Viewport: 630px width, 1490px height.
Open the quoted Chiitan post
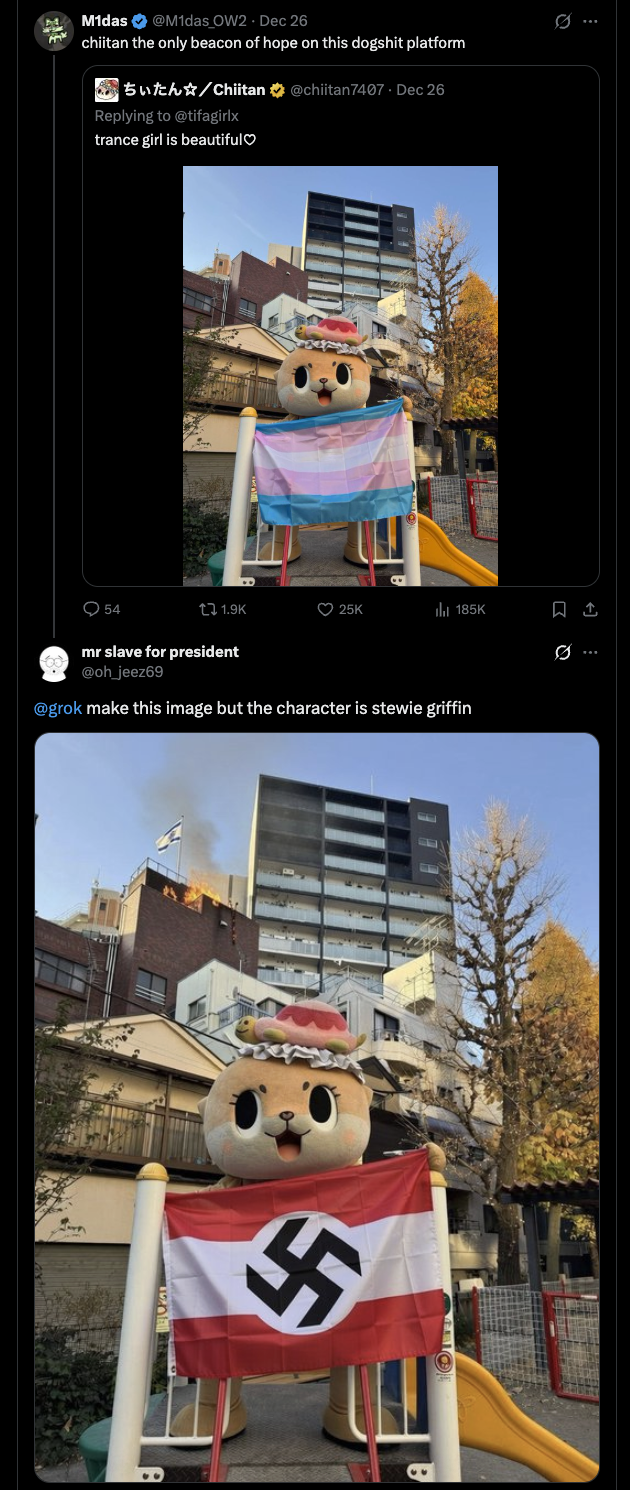pyautogui.click(x=340, y=115)
